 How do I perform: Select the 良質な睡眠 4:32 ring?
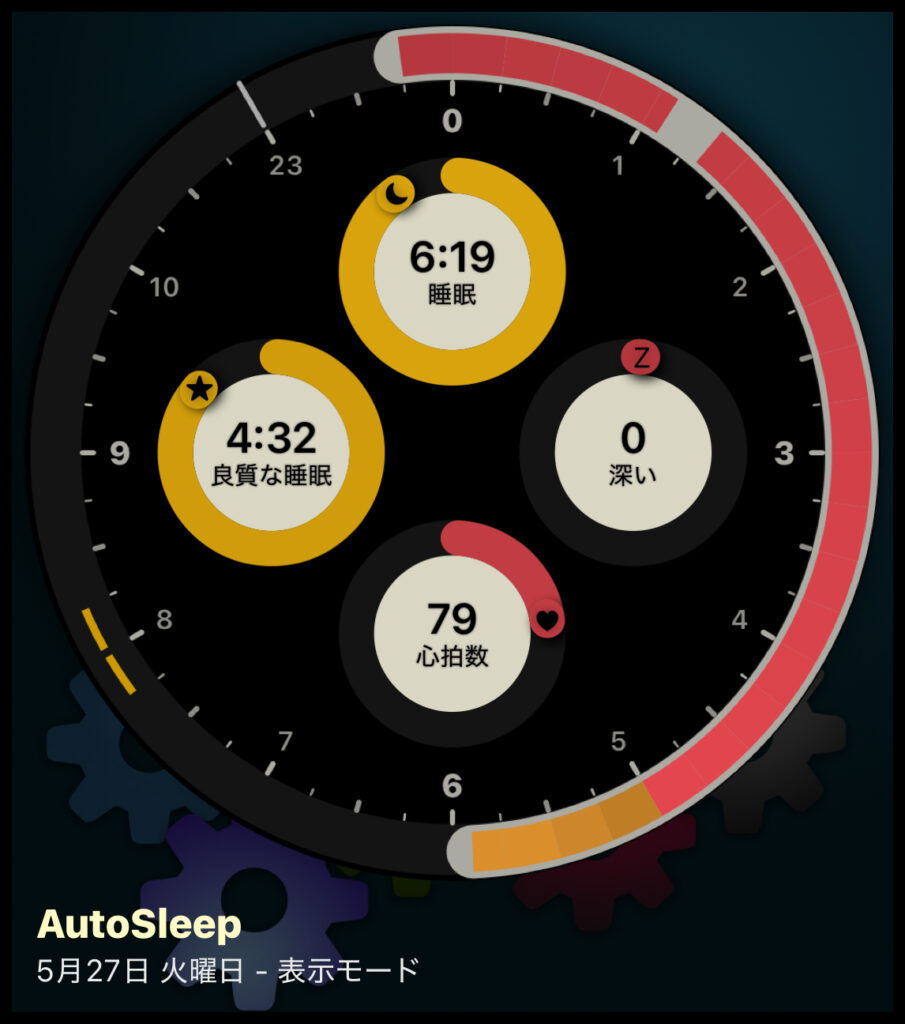pos(271,452)
